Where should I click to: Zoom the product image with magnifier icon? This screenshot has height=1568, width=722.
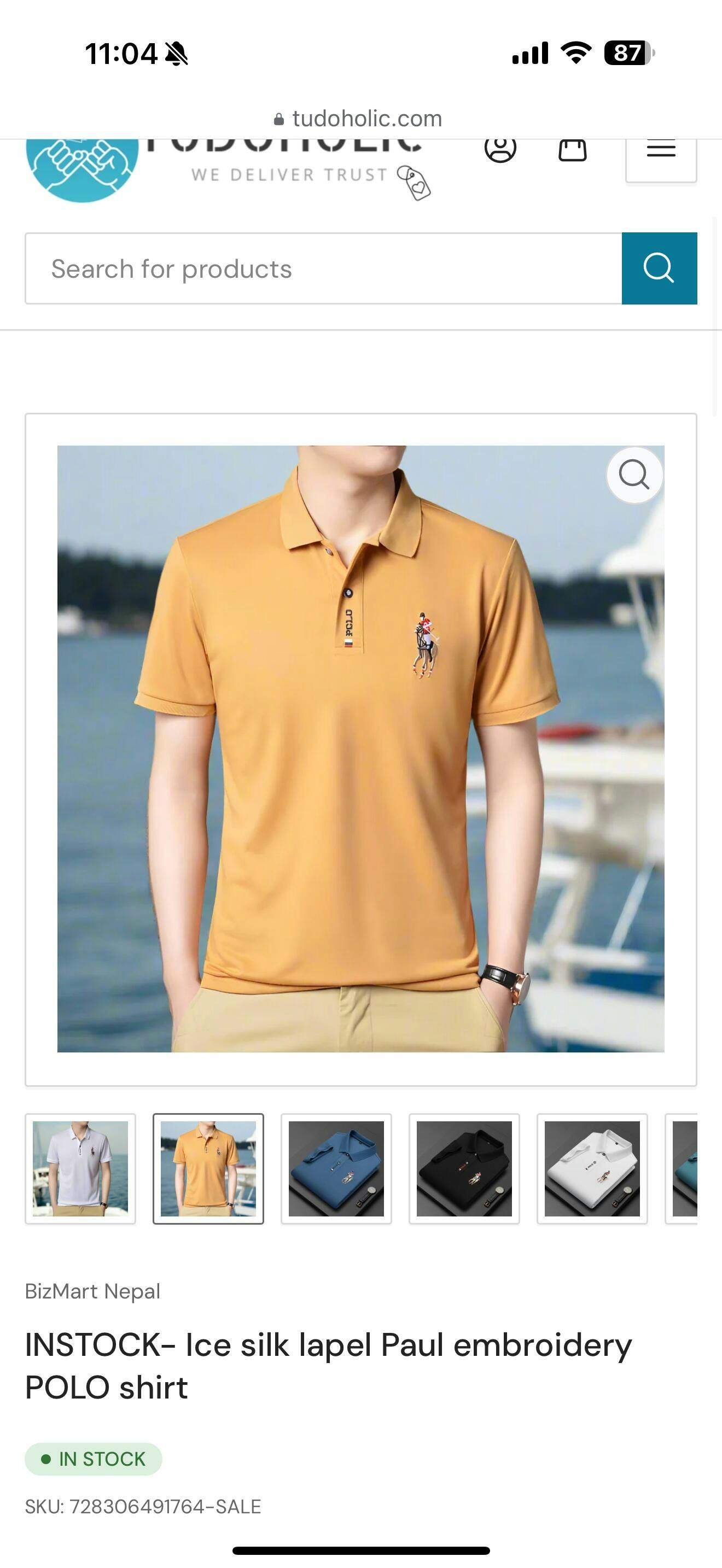click(x=634, y=475)
